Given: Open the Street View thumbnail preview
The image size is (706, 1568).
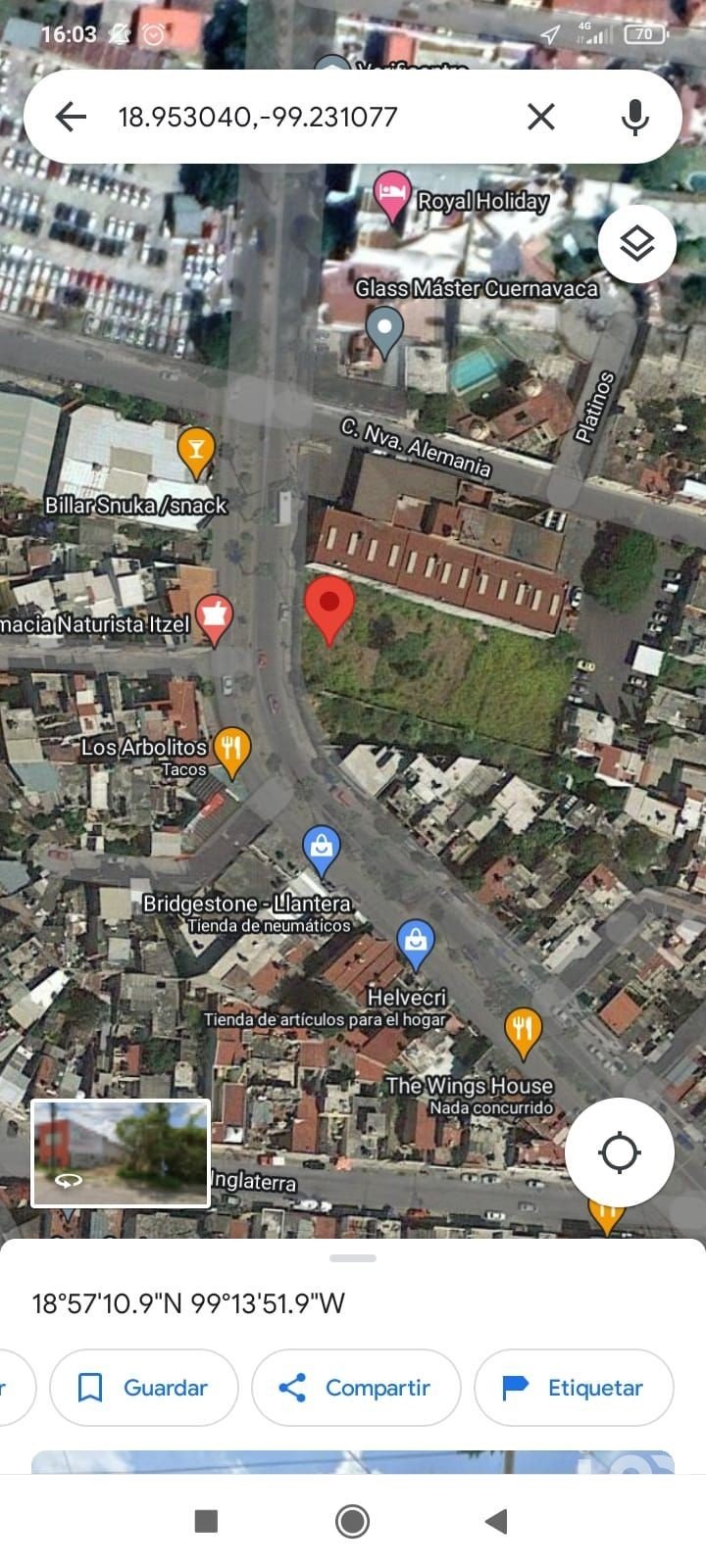Looking at the screenshot, I should tap(122, 1152).
